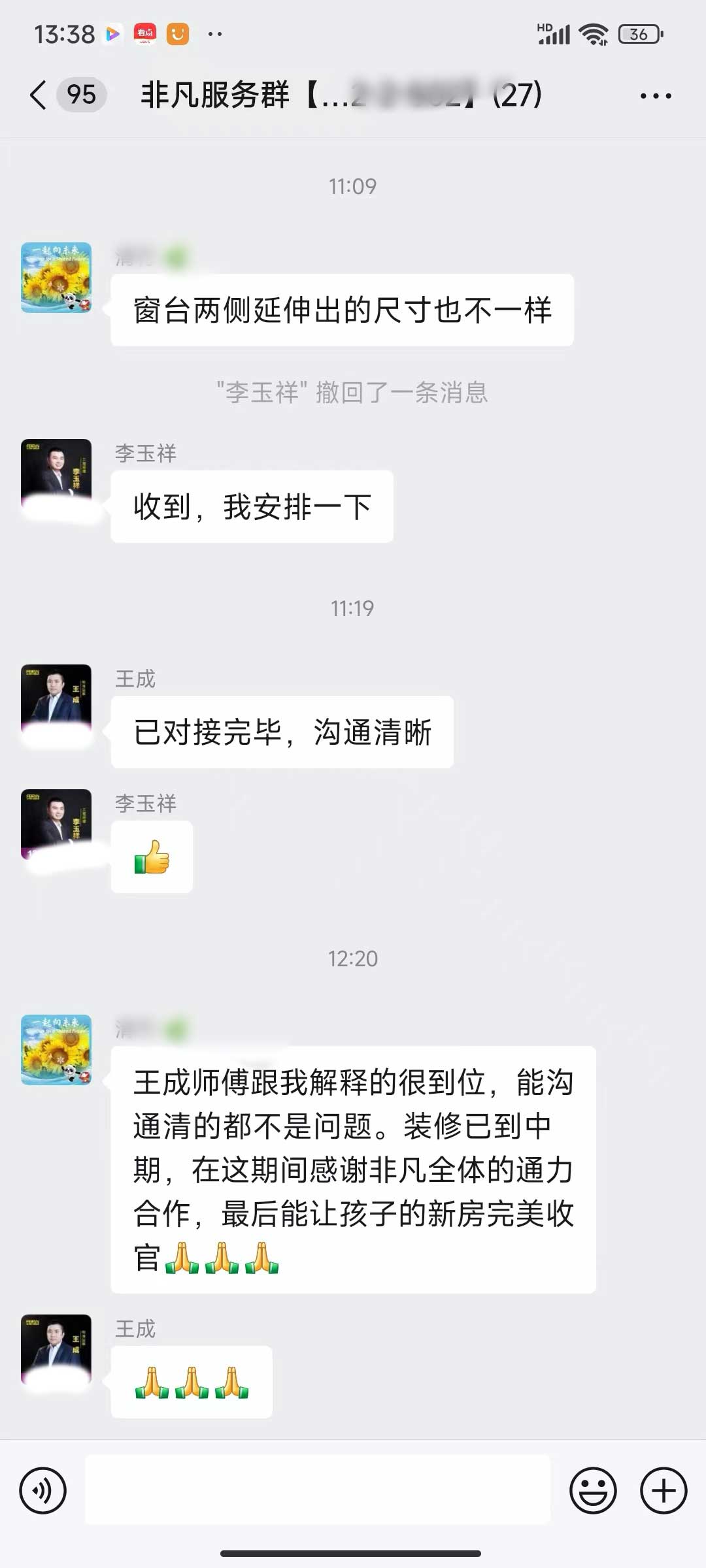706x1568 pixels.
Task: Open the group chat overflow menu
Action: coord(655,96)
